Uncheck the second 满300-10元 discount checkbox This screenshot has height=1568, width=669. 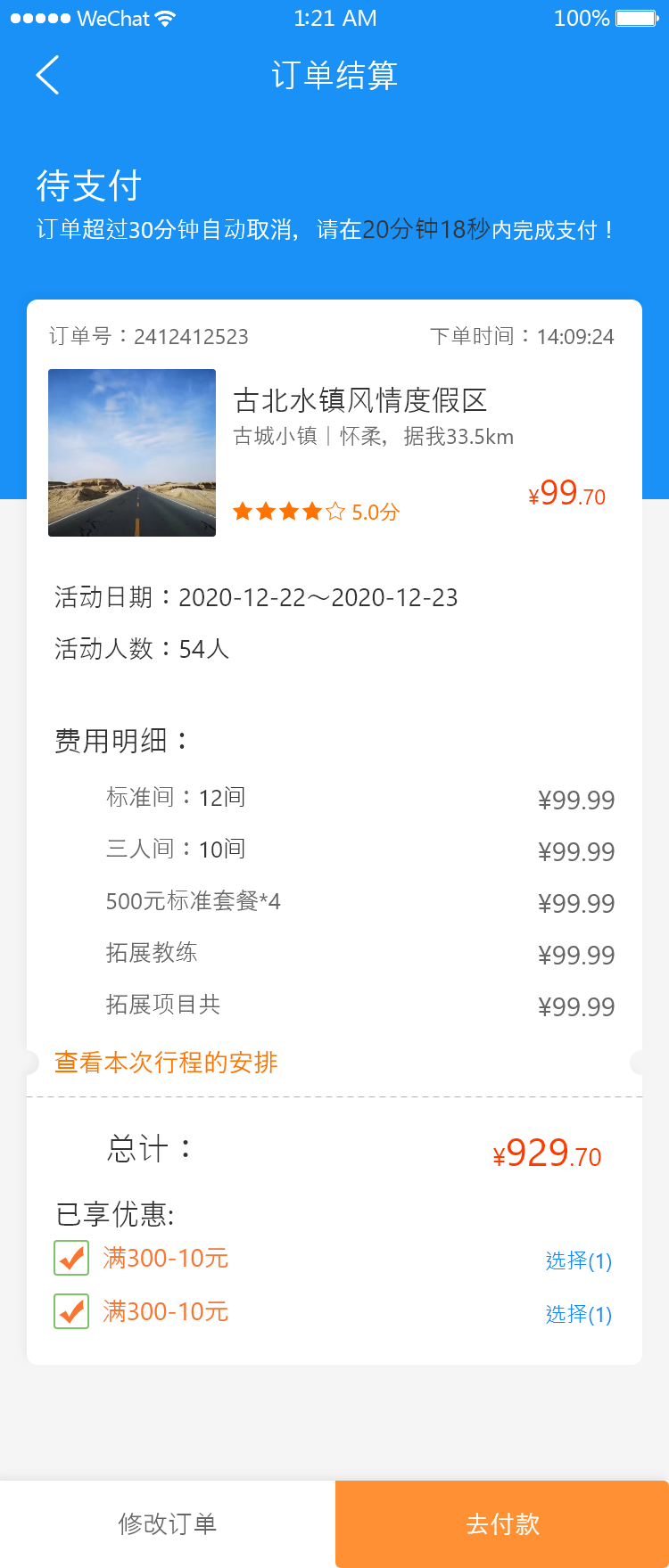click(x=71, y=1312)
